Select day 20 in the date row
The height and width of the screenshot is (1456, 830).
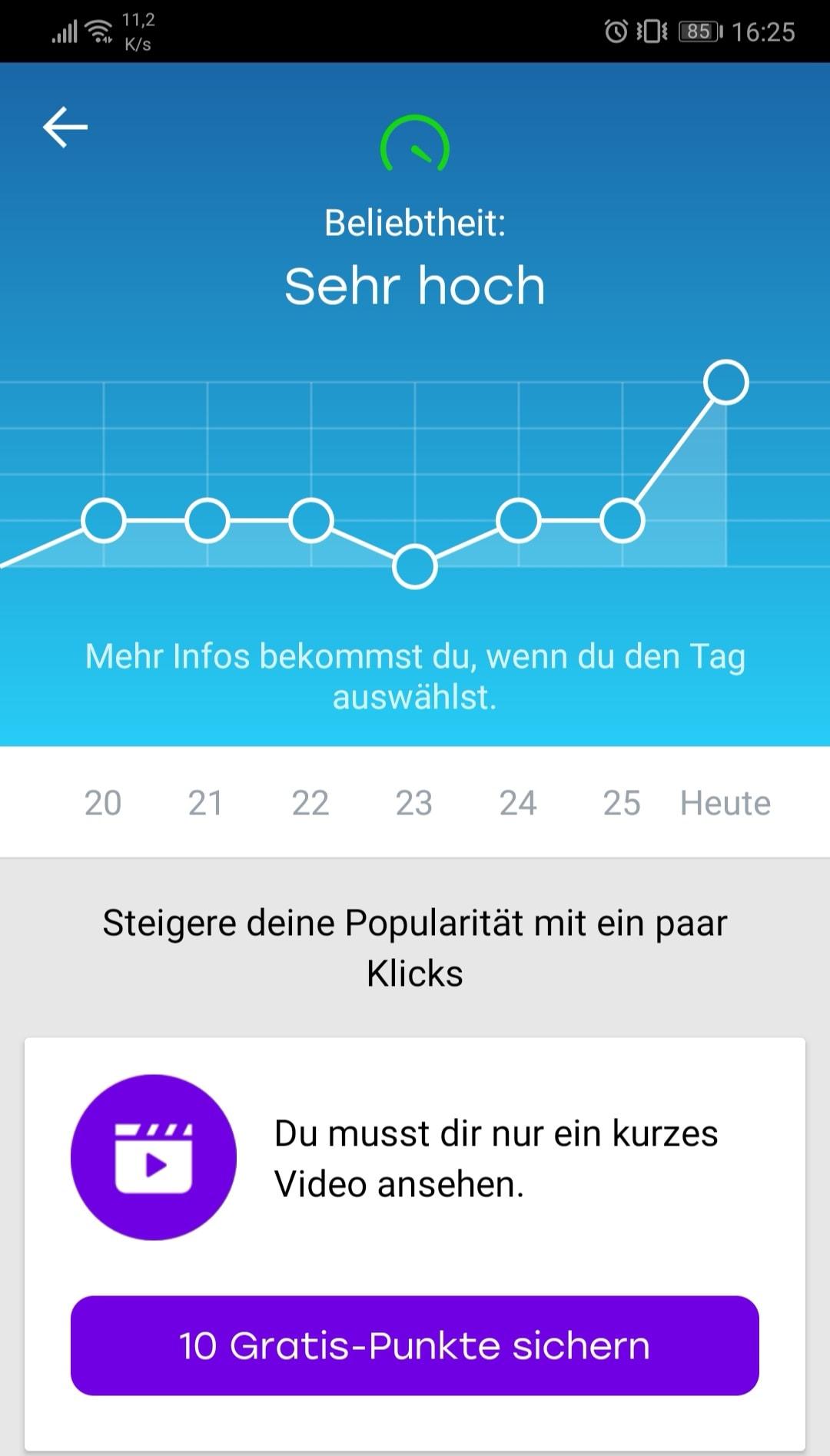point(103,803)
